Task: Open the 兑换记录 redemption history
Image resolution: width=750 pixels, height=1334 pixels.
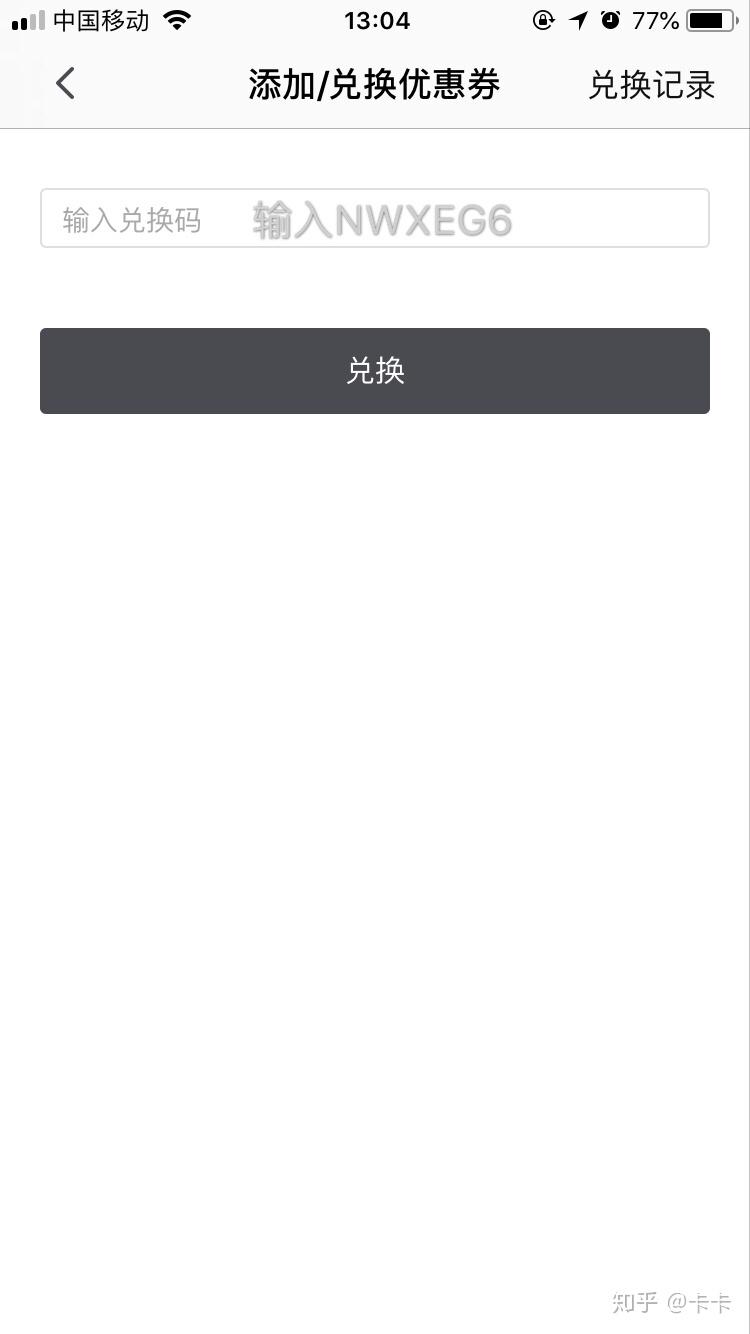Action: click(651, 85)
